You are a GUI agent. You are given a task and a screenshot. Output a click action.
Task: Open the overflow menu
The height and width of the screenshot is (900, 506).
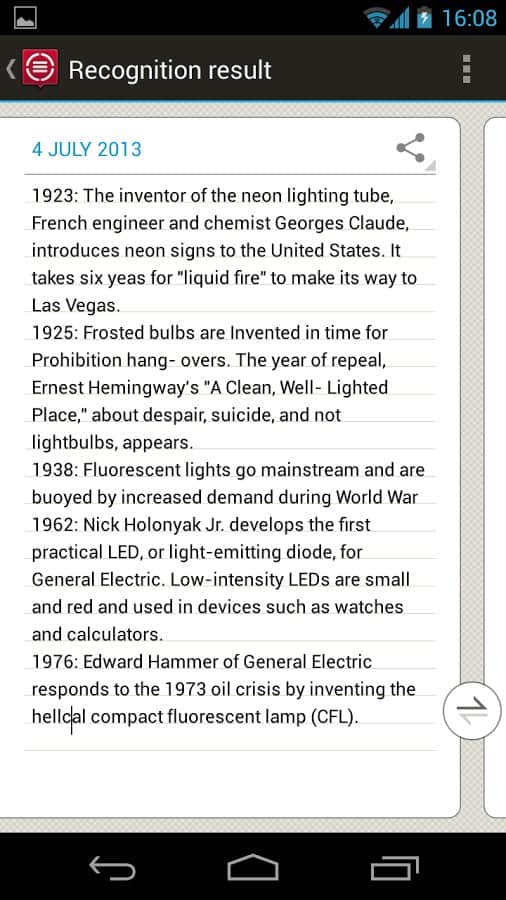point(466,69)
